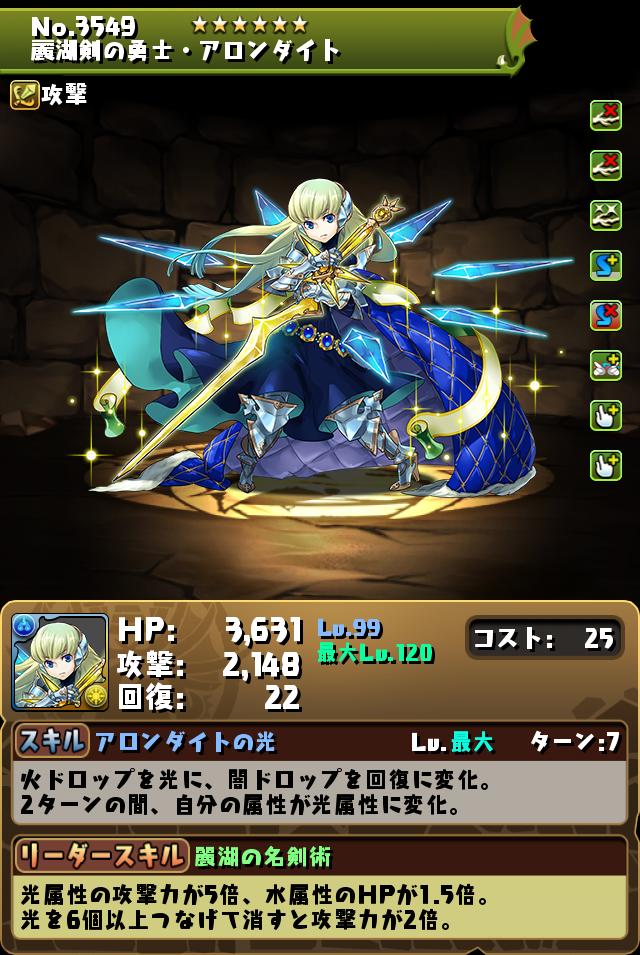Tap the skill boost awakening icon

605,264
